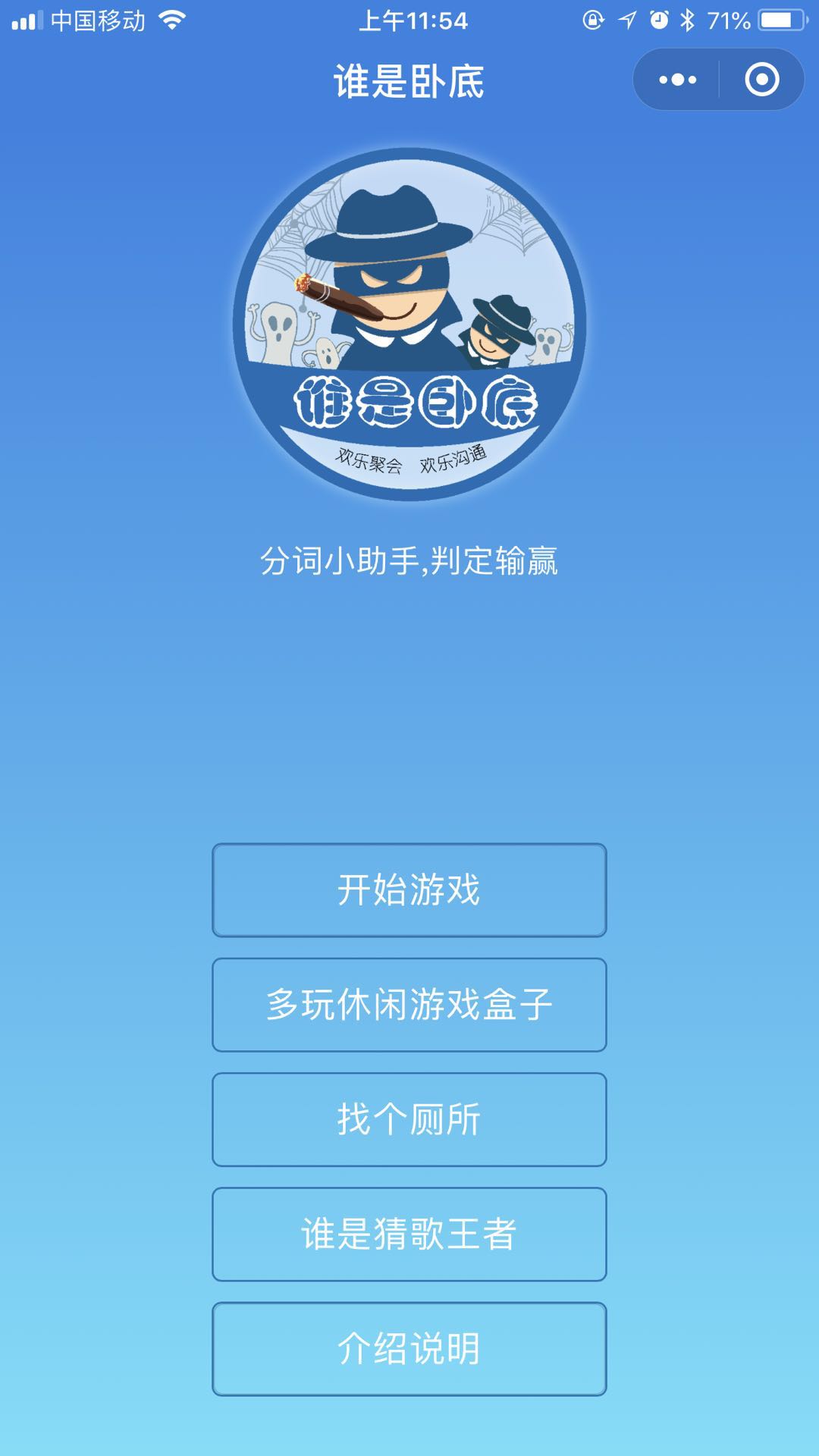The width and height of the screenshot is (819, 1456).
Task: Launch 谁是猜歌王者
Action: (409, 1234)
